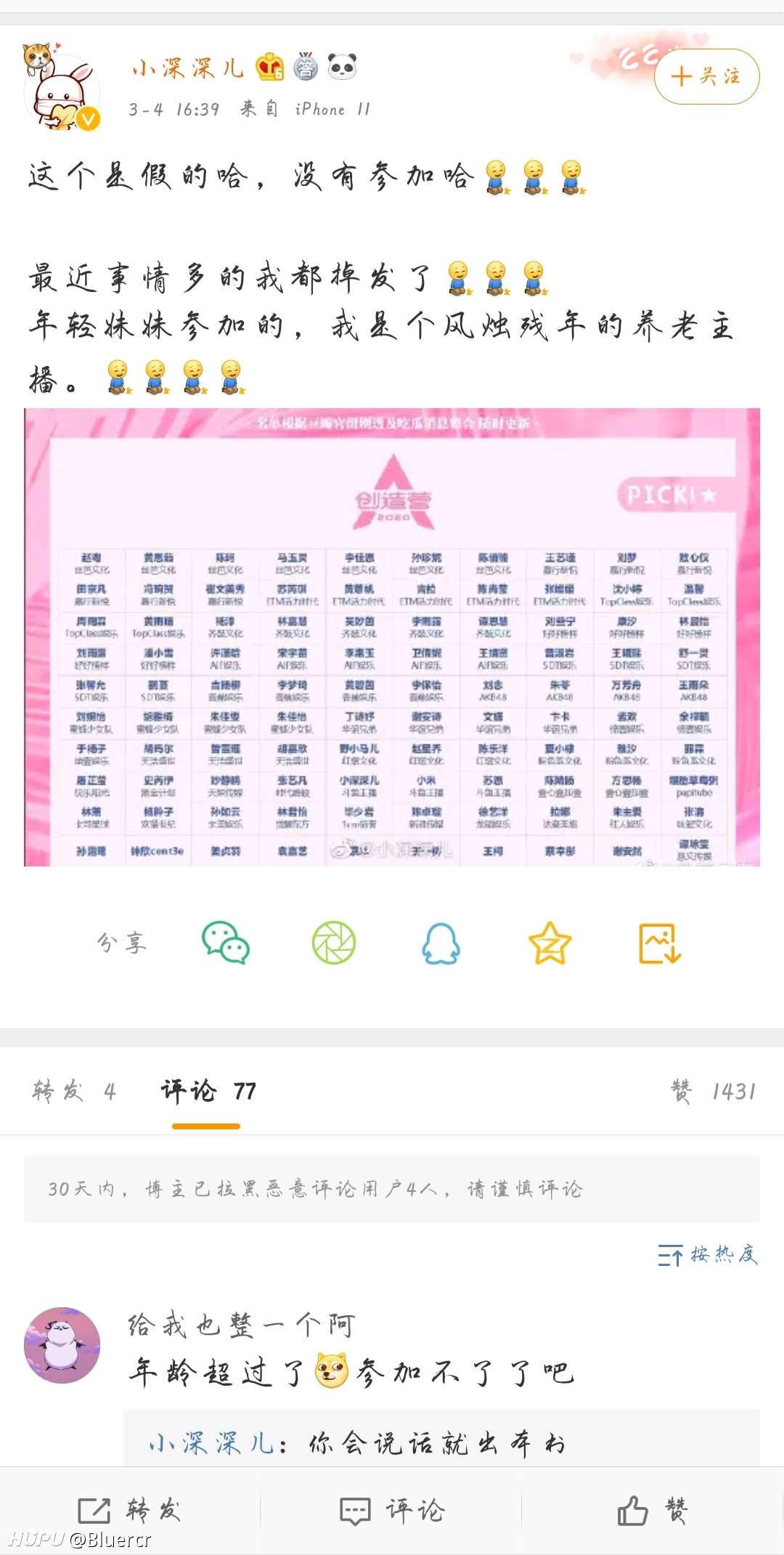Screen dimensions: 784x1555
Task: Select the 评论 77 tab
Action: pyautogui.click(x=208, y=1091)
